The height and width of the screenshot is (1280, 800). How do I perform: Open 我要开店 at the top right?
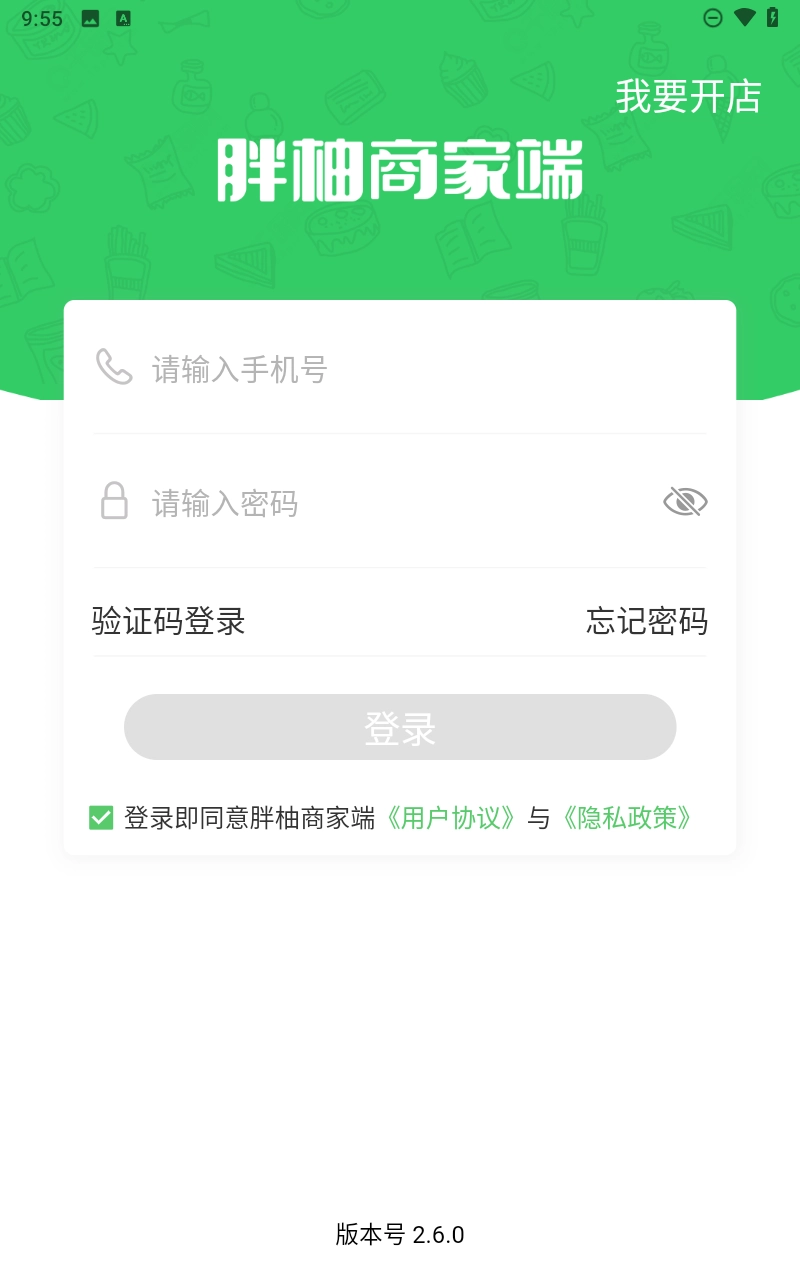pos(687,97)
